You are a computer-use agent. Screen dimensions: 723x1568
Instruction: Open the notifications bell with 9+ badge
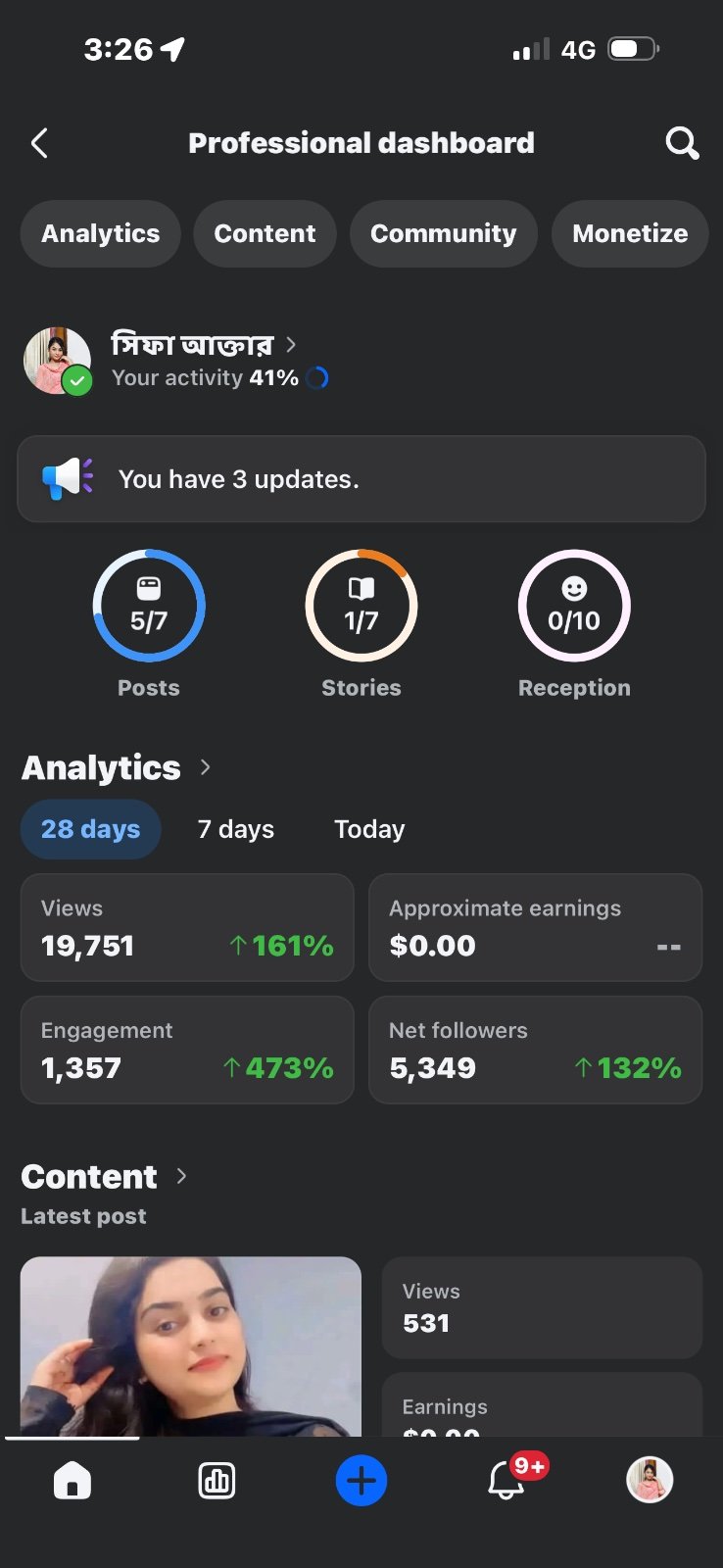click(507, 1480)
